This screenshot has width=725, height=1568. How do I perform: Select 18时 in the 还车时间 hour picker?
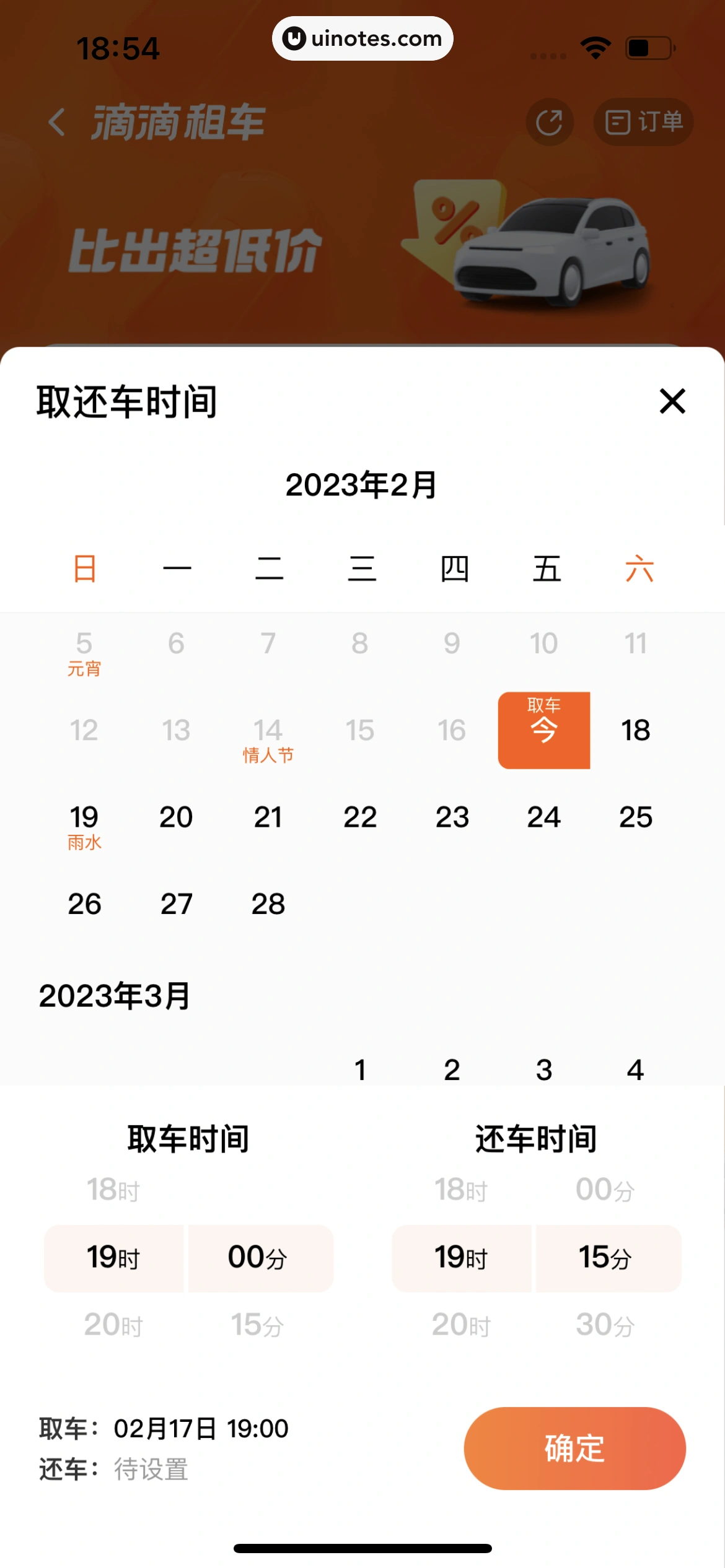pos(460,1190)
